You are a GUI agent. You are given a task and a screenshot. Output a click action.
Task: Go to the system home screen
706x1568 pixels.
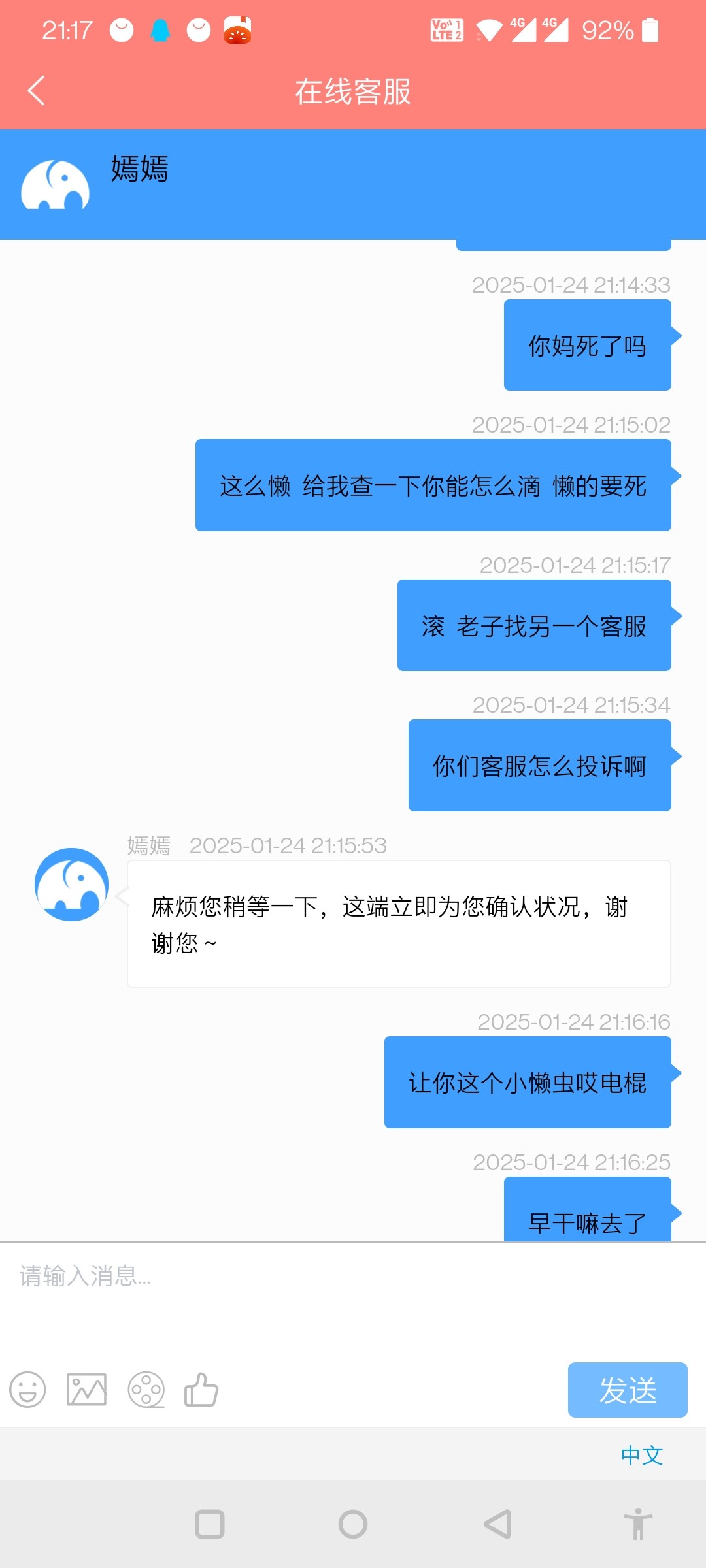(353, 1524)
